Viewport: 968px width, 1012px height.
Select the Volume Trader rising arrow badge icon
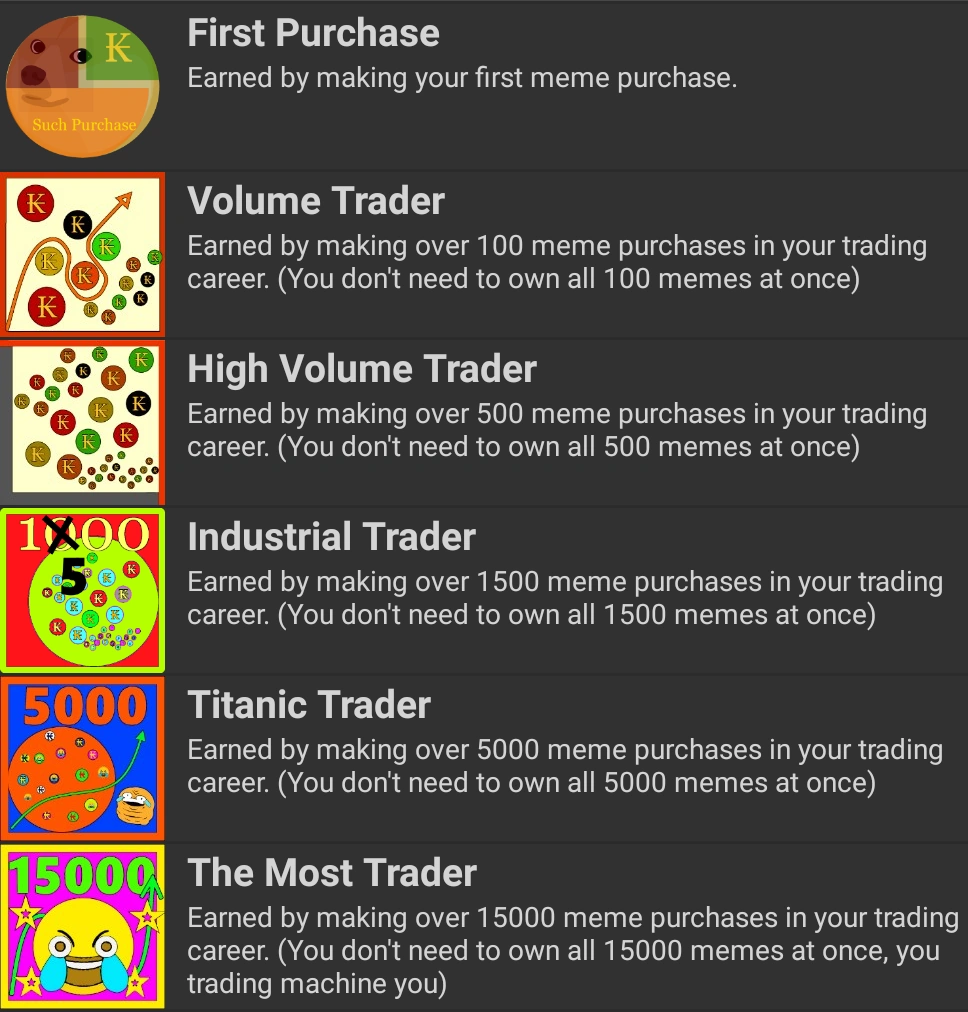pos(83,253)
